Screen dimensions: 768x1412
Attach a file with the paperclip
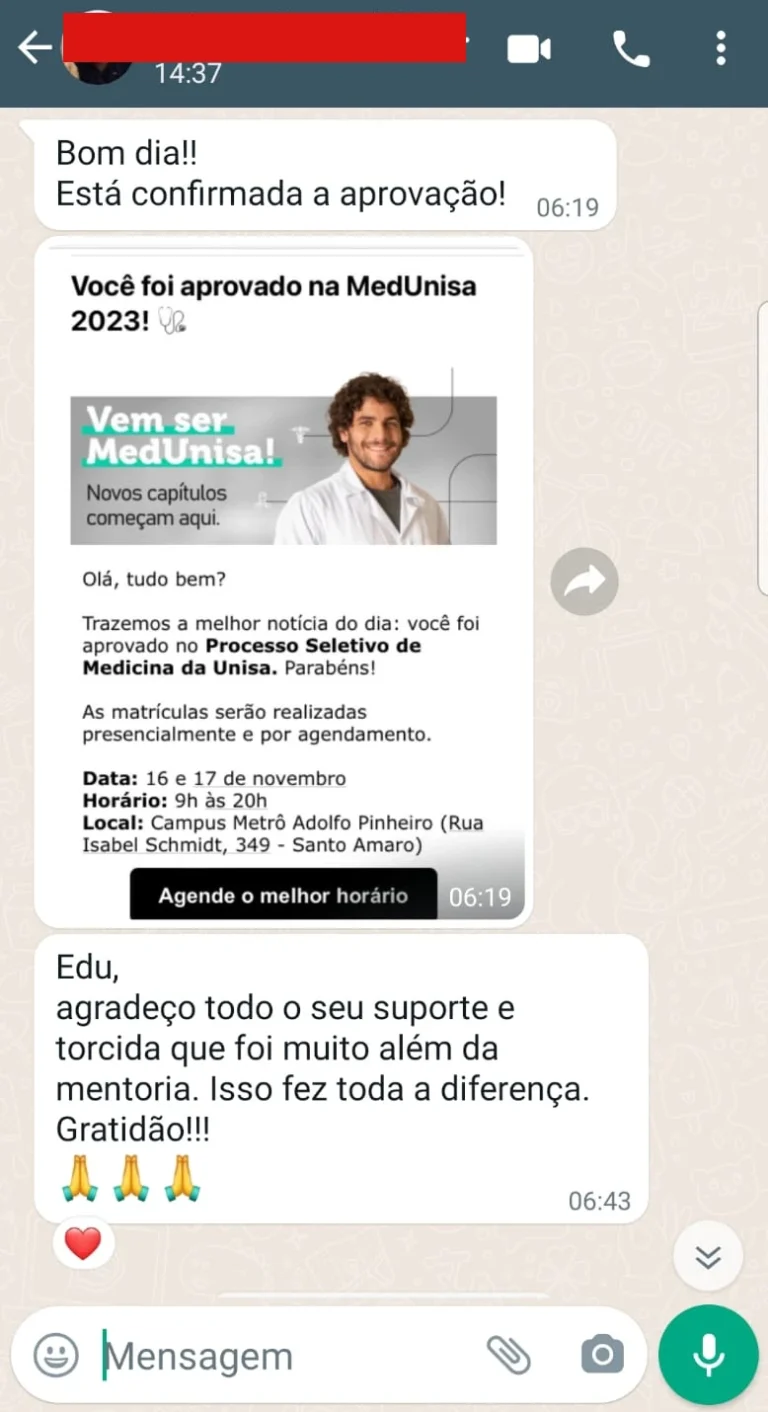(511, 1354)
